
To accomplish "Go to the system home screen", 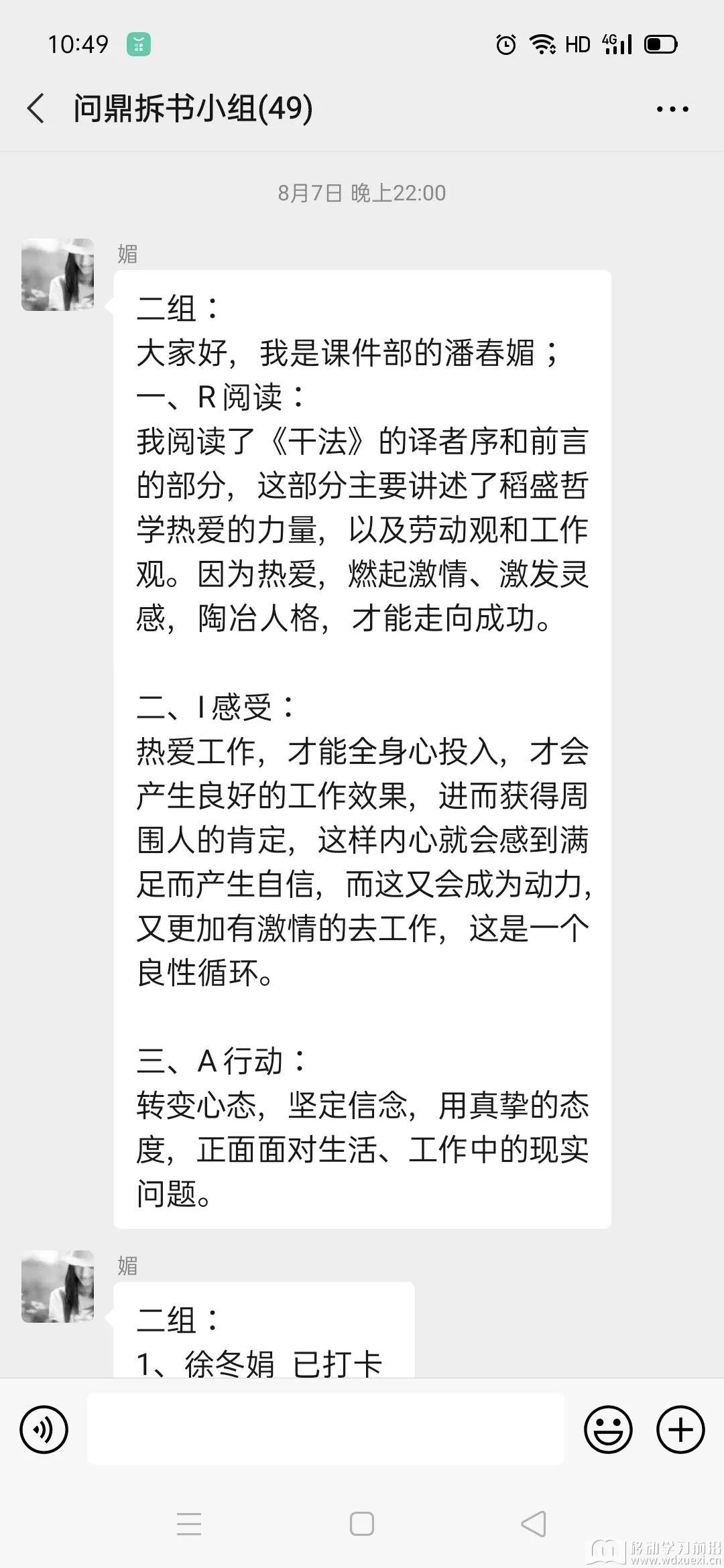I will [x=362, y=1524].
